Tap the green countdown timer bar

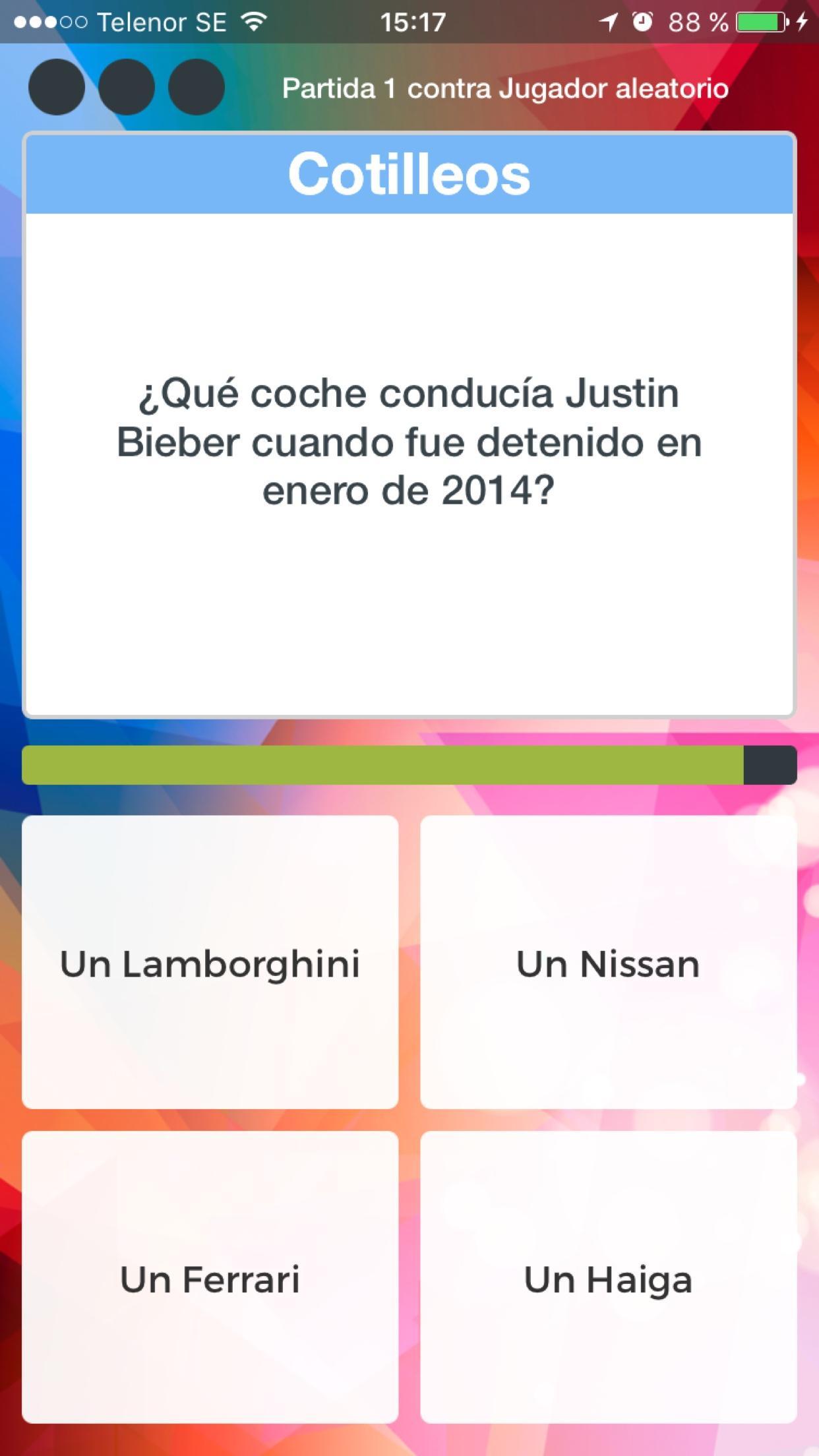pos(382,765)
